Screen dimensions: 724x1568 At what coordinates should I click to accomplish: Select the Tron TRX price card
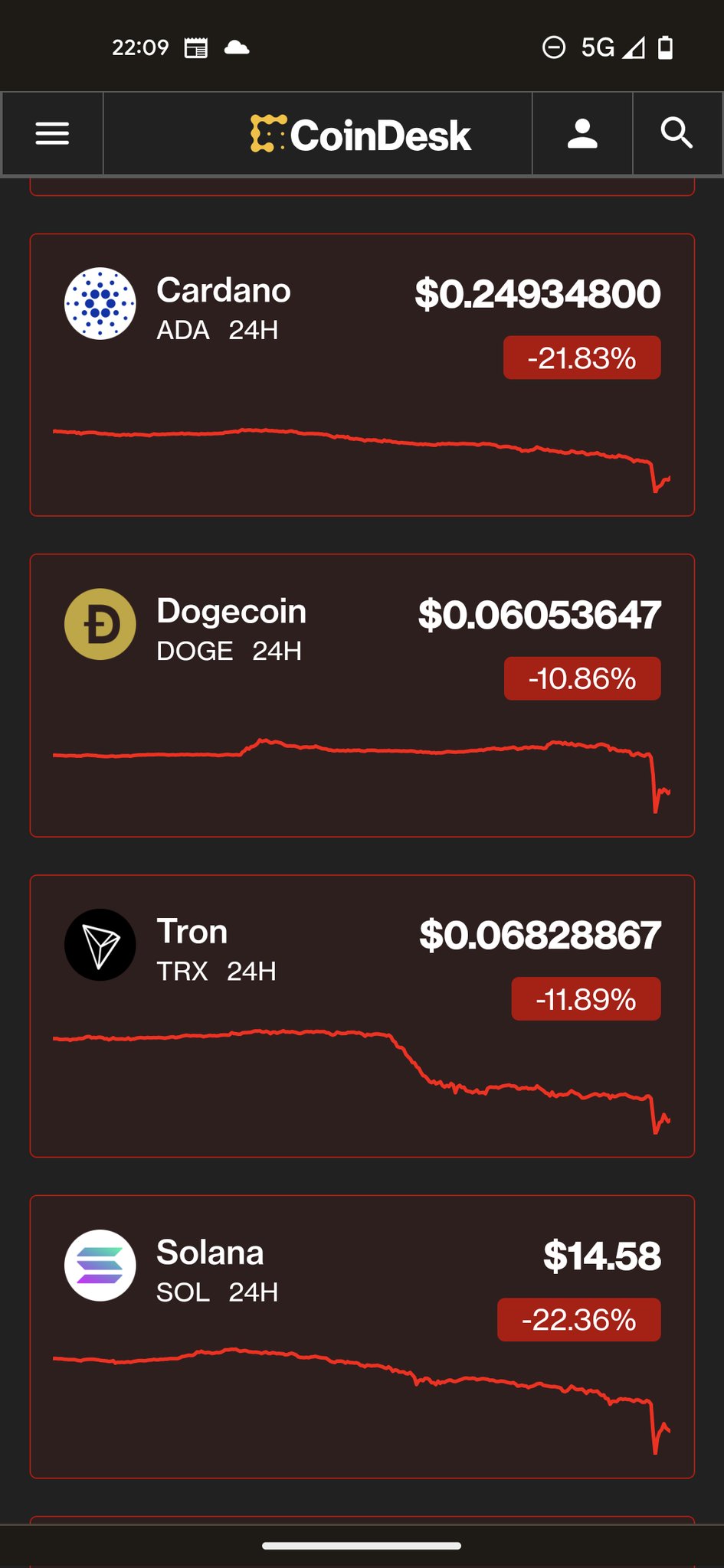click(x=362, y=1016)
